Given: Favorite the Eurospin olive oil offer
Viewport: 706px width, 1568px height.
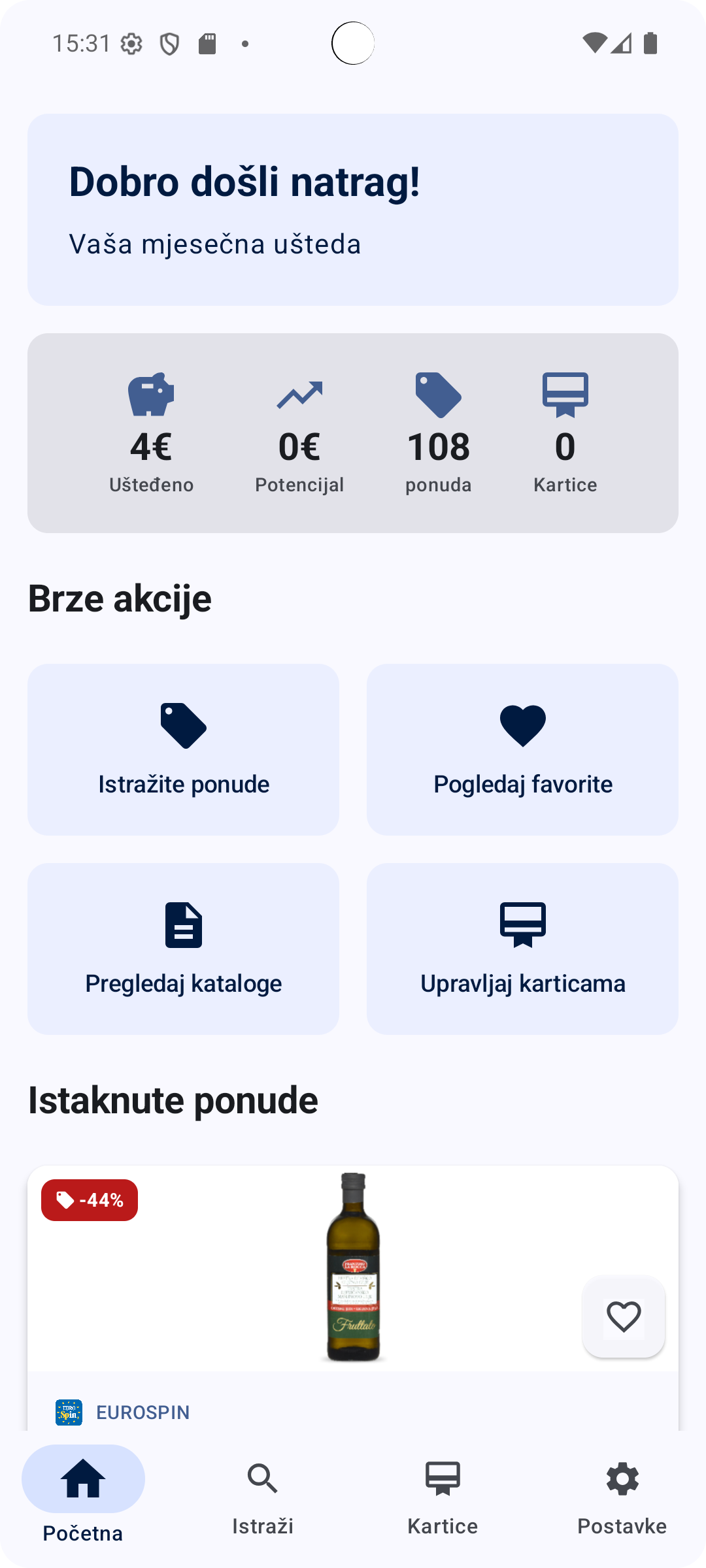Looking at the screenshot, I should click(623, 1316).
